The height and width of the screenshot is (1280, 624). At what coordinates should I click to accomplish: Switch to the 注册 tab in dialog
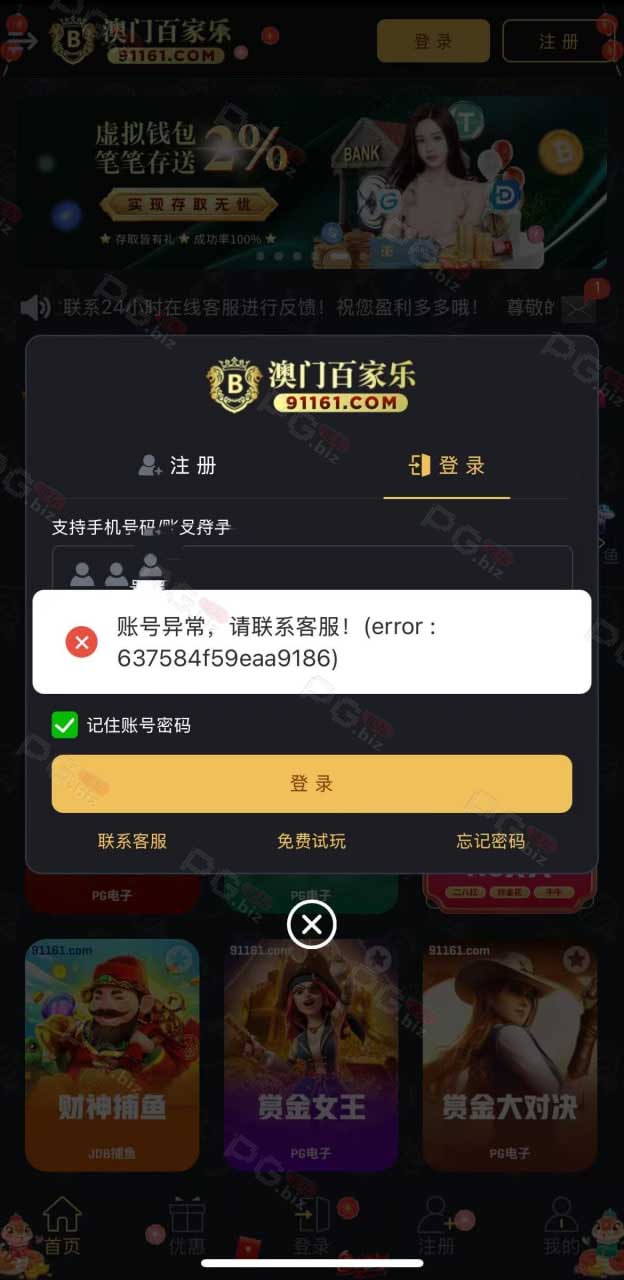[178, 465]
